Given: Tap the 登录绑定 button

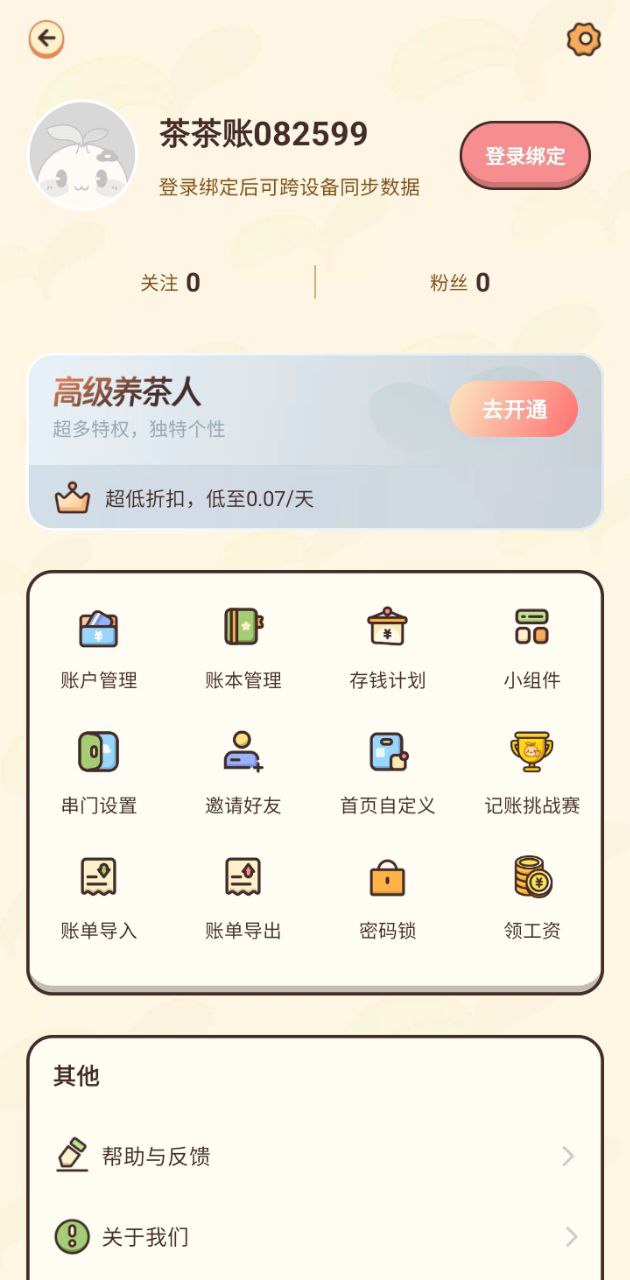Looking at the screenshot, I should point(525,156).
